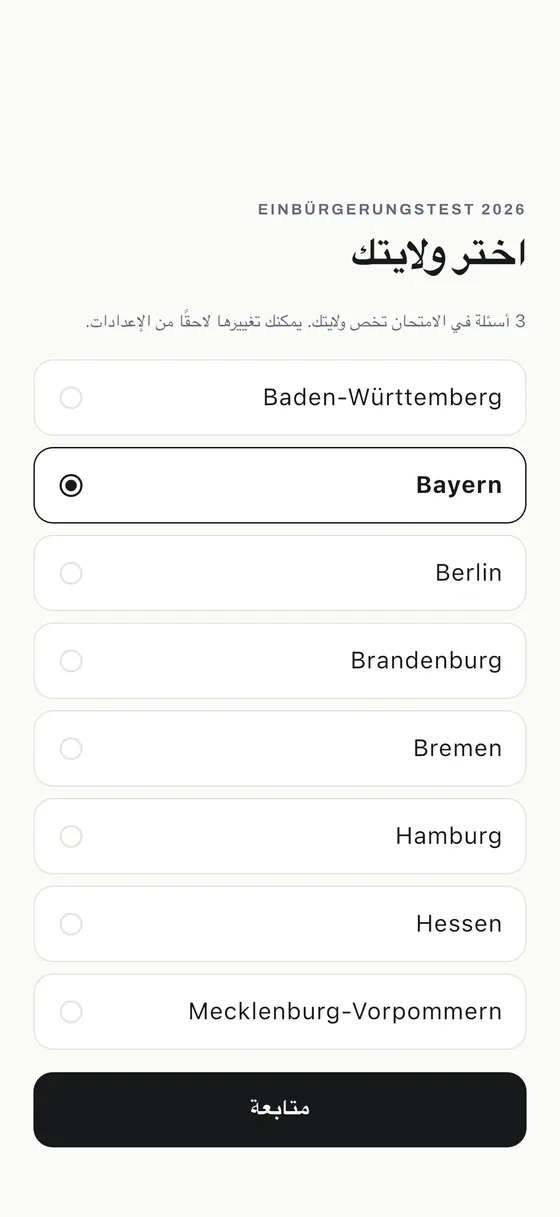Choose the Bayern option

click(280, 485)
